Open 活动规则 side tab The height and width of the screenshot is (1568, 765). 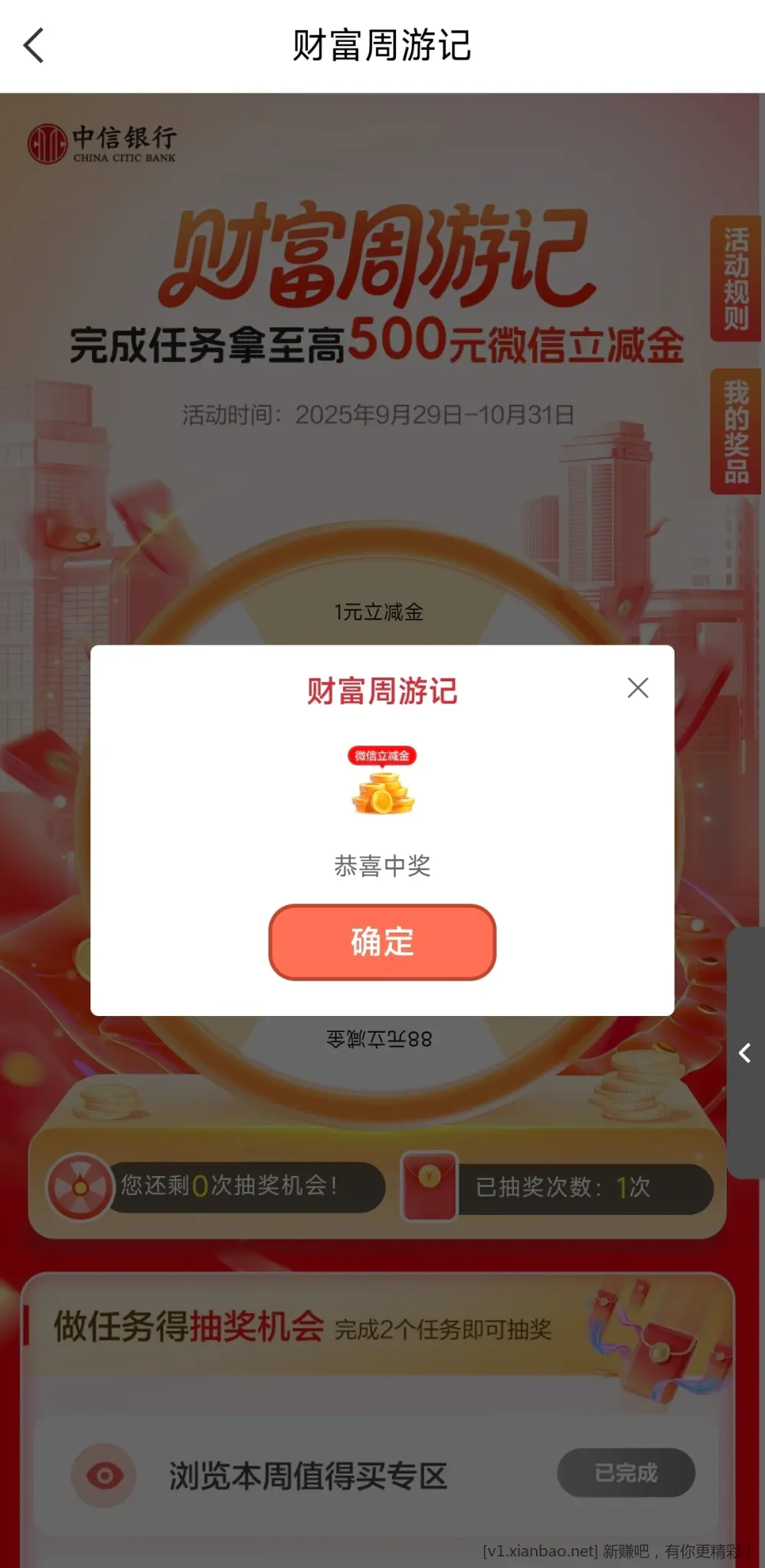point(734,279)
